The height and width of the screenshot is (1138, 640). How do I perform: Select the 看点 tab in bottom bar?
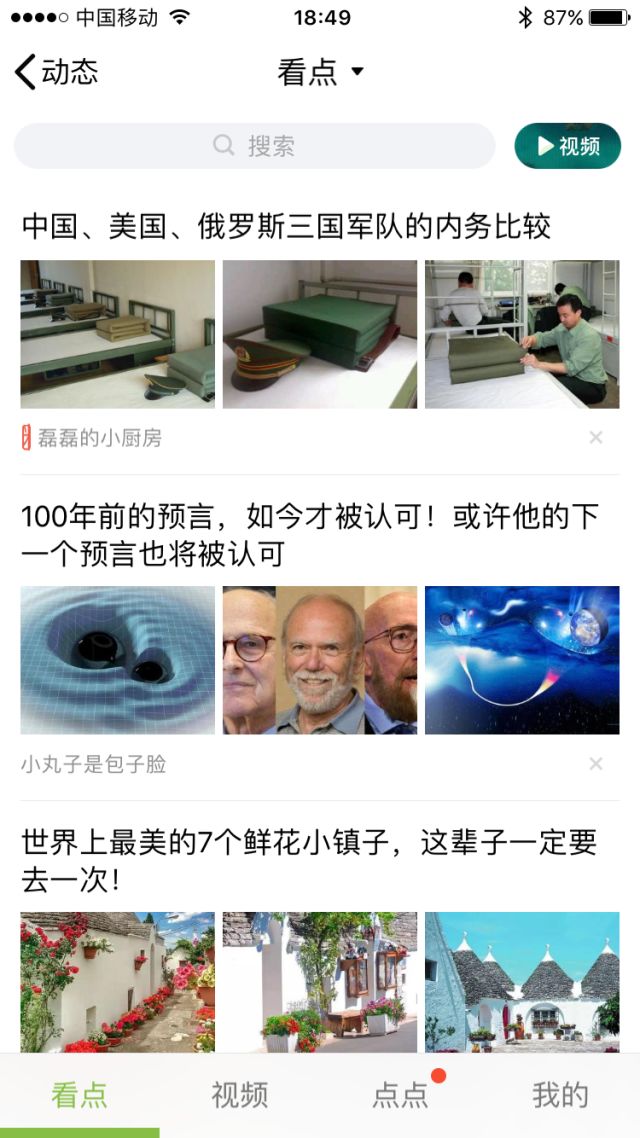pyautogui.click(x=79, y=1095)
